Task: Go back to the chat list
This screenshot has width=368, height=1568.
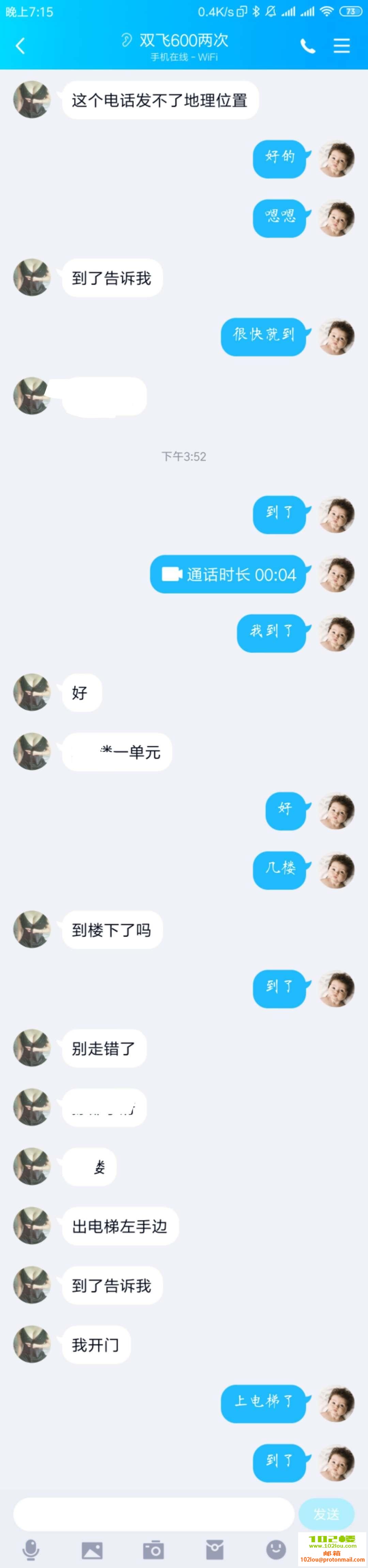Action: pyautogui.click(x=21, y=46)
